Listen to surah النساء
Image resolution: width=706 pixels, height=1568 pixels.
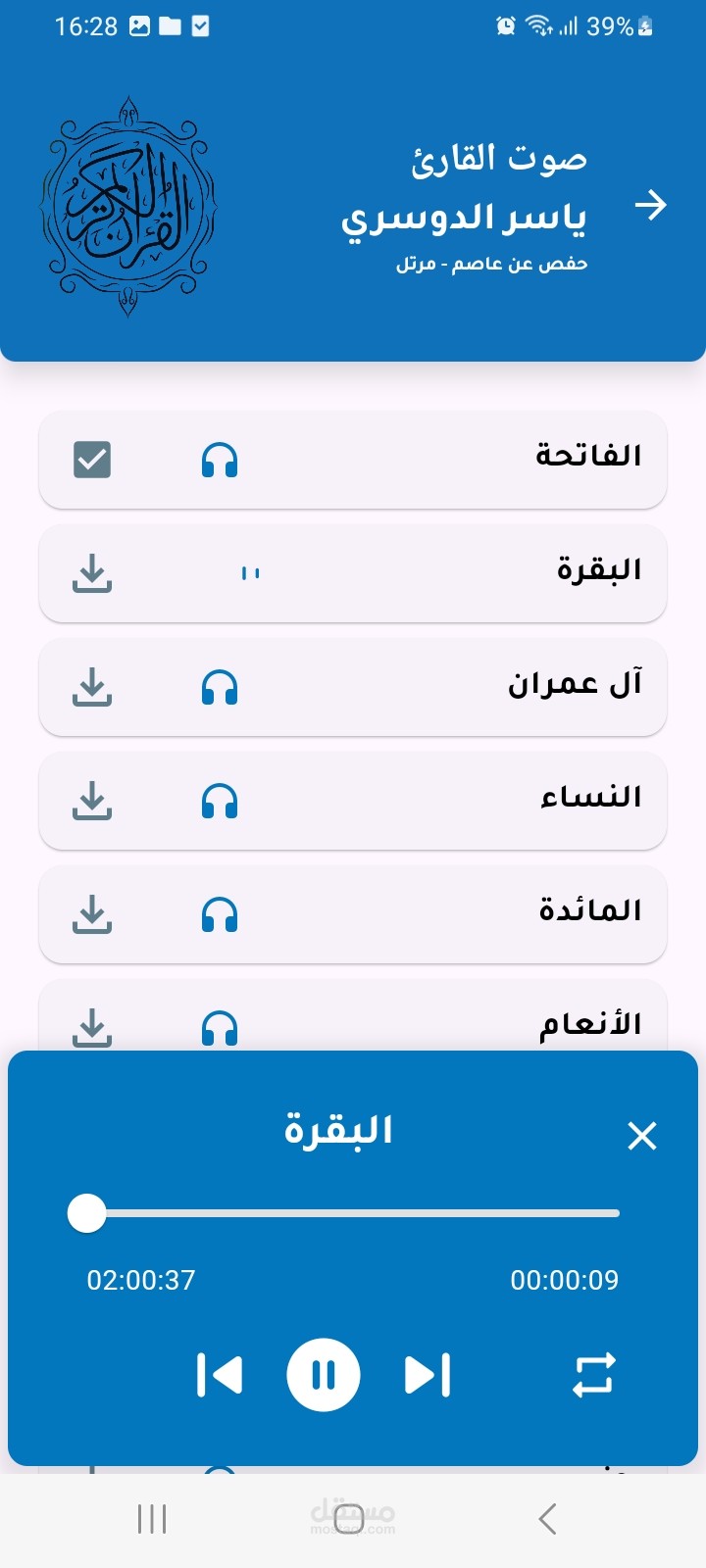pos(220,801)
